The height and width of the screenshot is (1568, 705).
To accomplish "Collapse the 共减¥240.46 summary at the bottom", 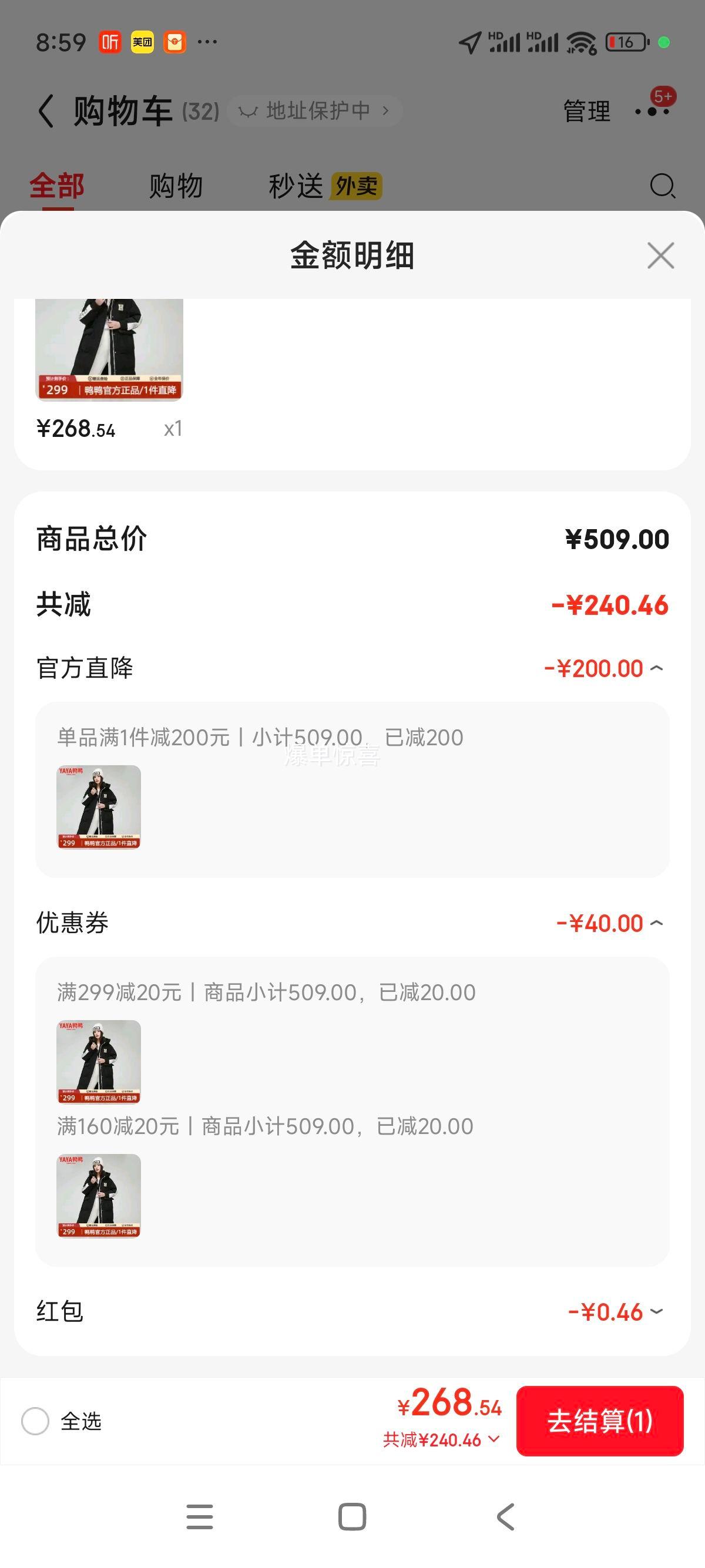I will pyautogui.click(x=441, y=1440).
